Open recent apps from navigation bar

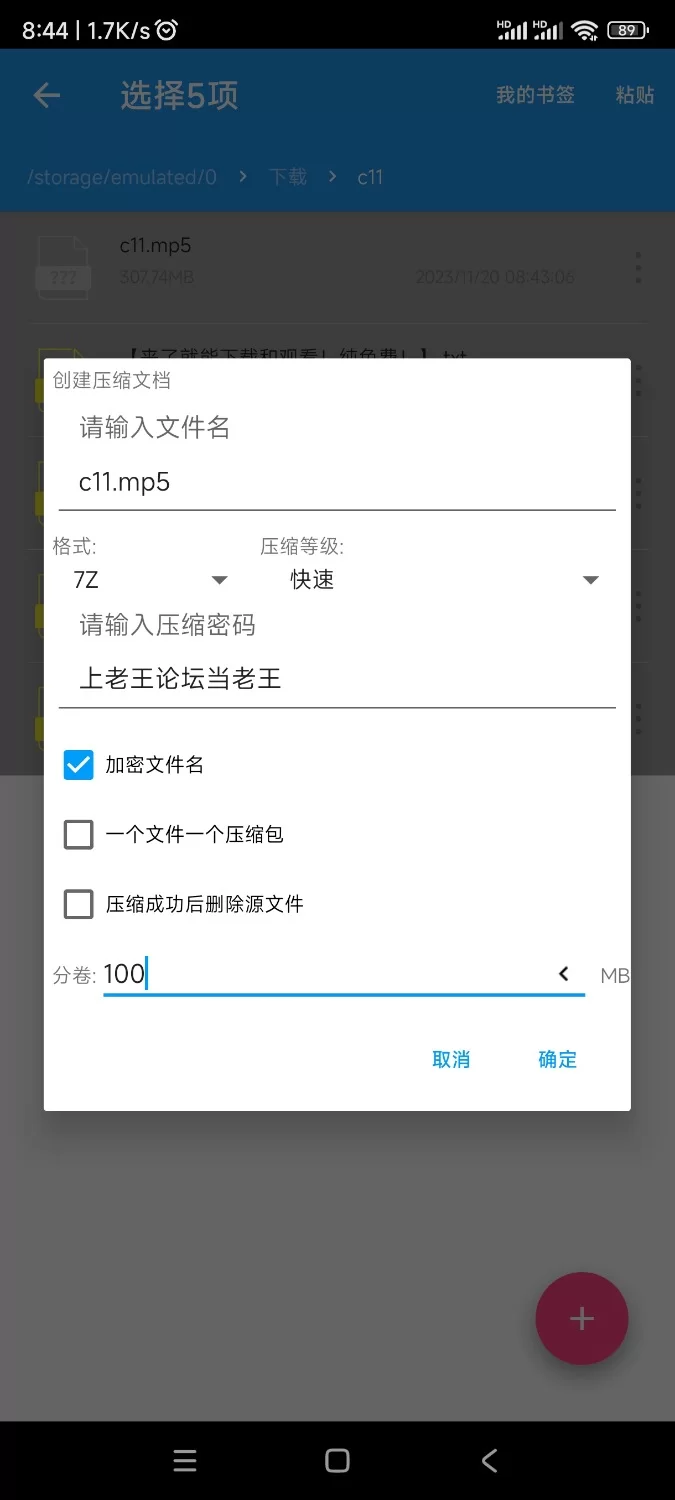click(x=185, y=1461)
